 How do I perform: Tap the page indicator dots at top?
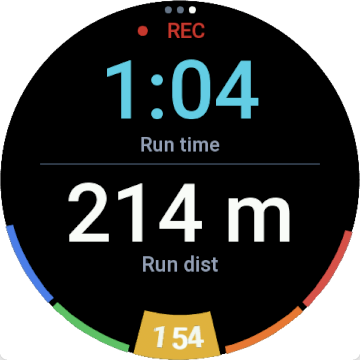(x=180, y=10)
